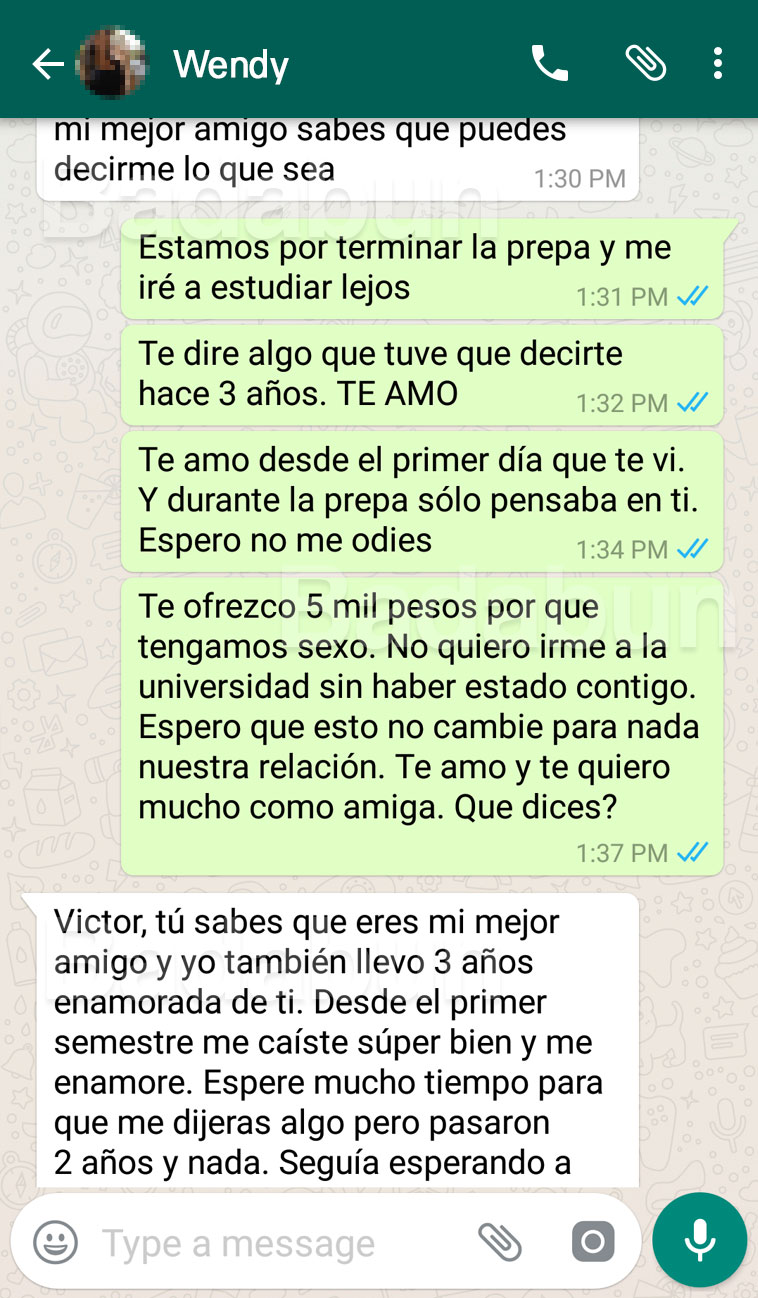Open the three-dot overflow menu
The width and height of the screenshot is (758, 1298).
tap(717, 64)
